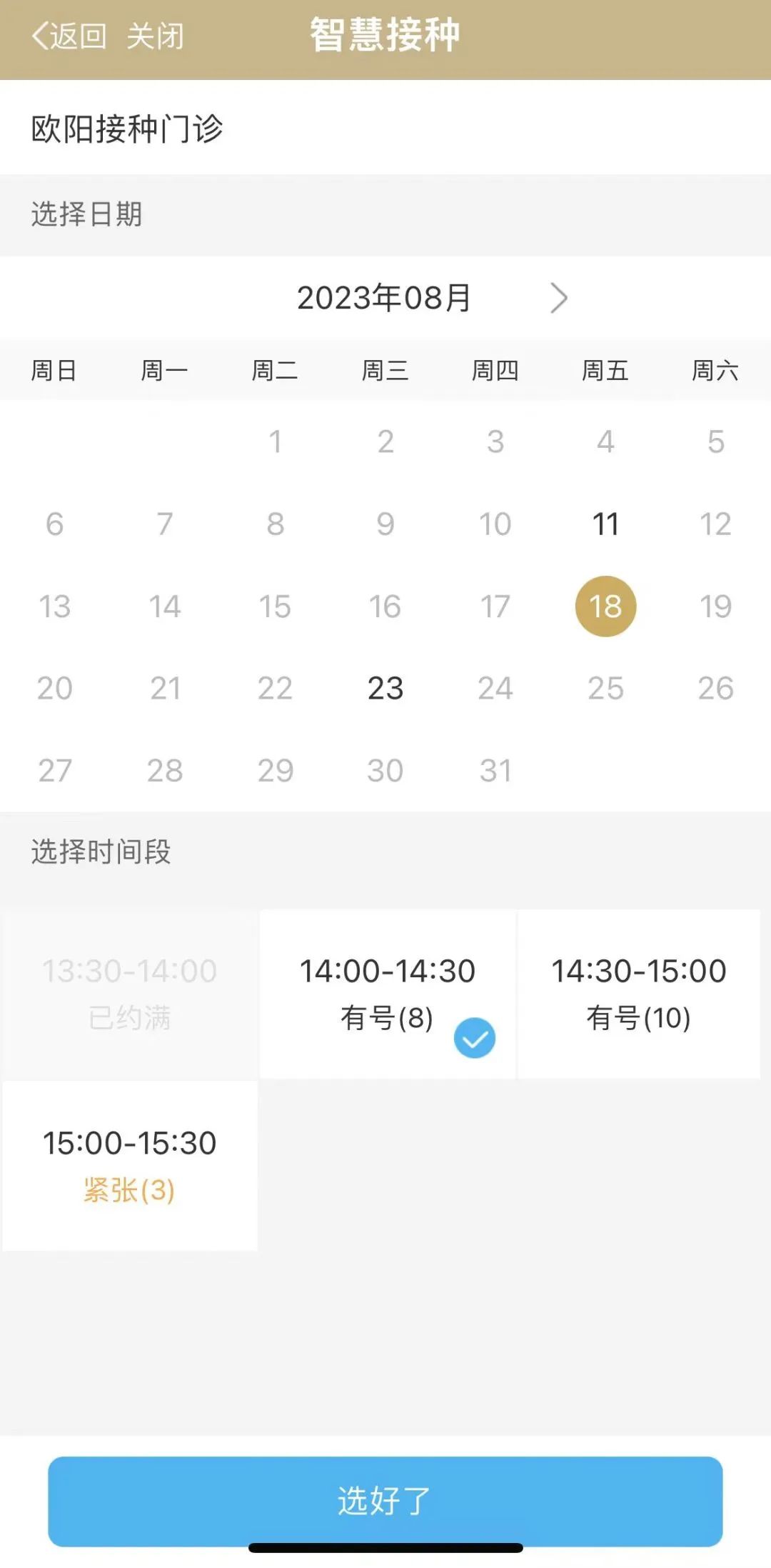The height and width of the screenshot is (1568, 771).
Task: Select August 18 on the calendar
Action: coord(605,606)
